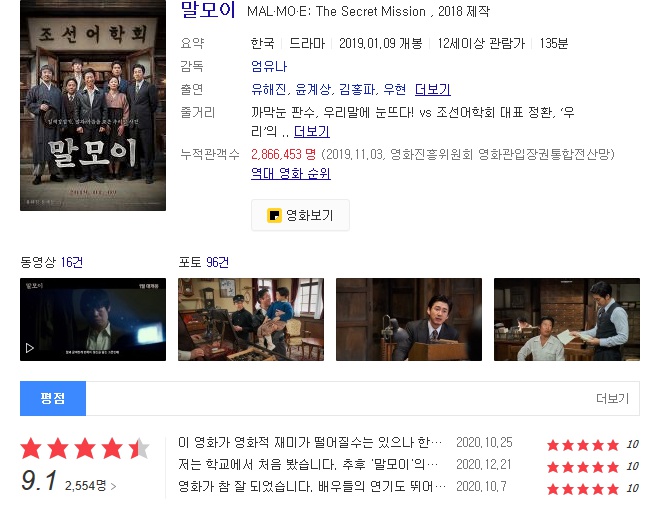Open the review dated 2020.10.25
Screen dimensions: 660x508
point(309,442)
